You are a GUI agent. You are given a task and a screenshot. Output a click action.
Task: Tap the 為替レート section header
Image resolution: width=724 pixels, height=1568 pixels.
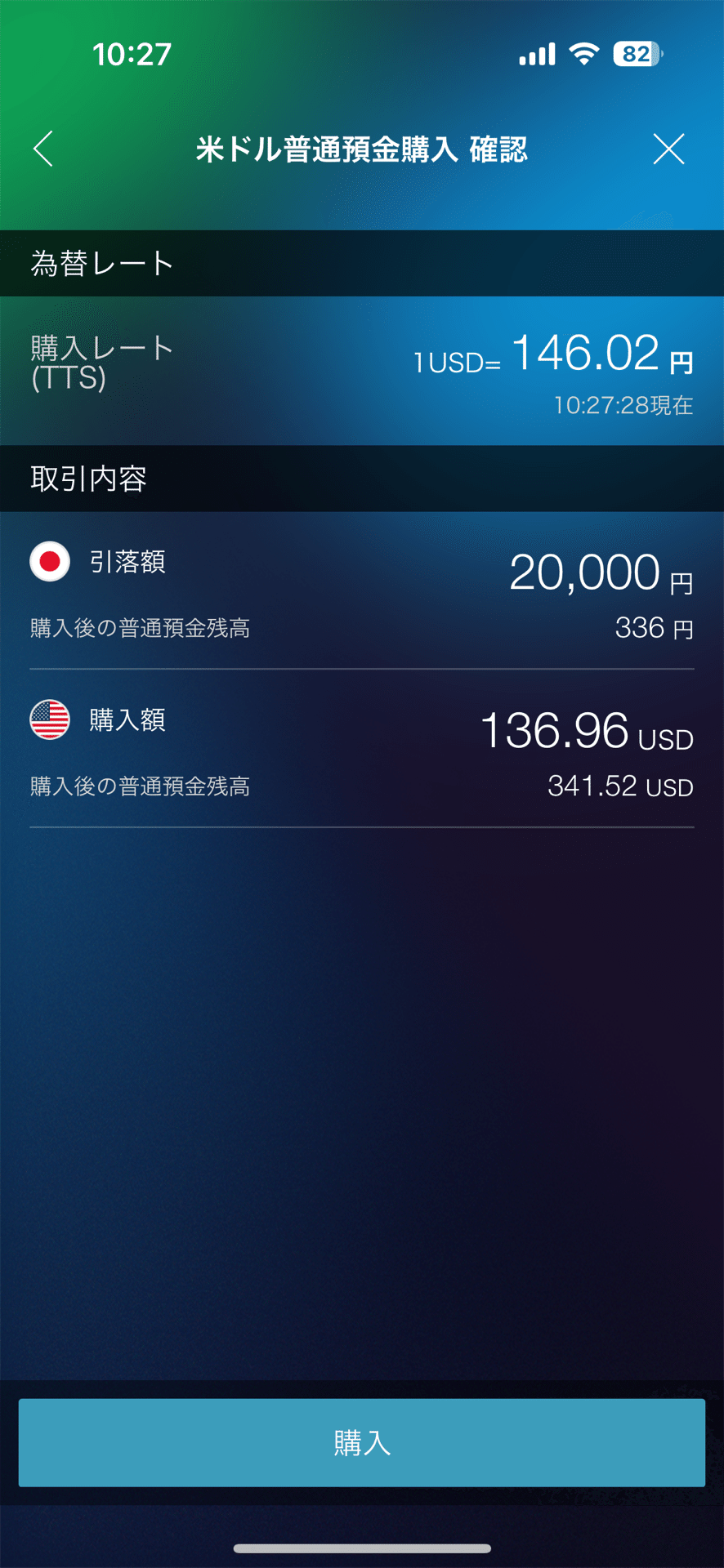(101, 263)
